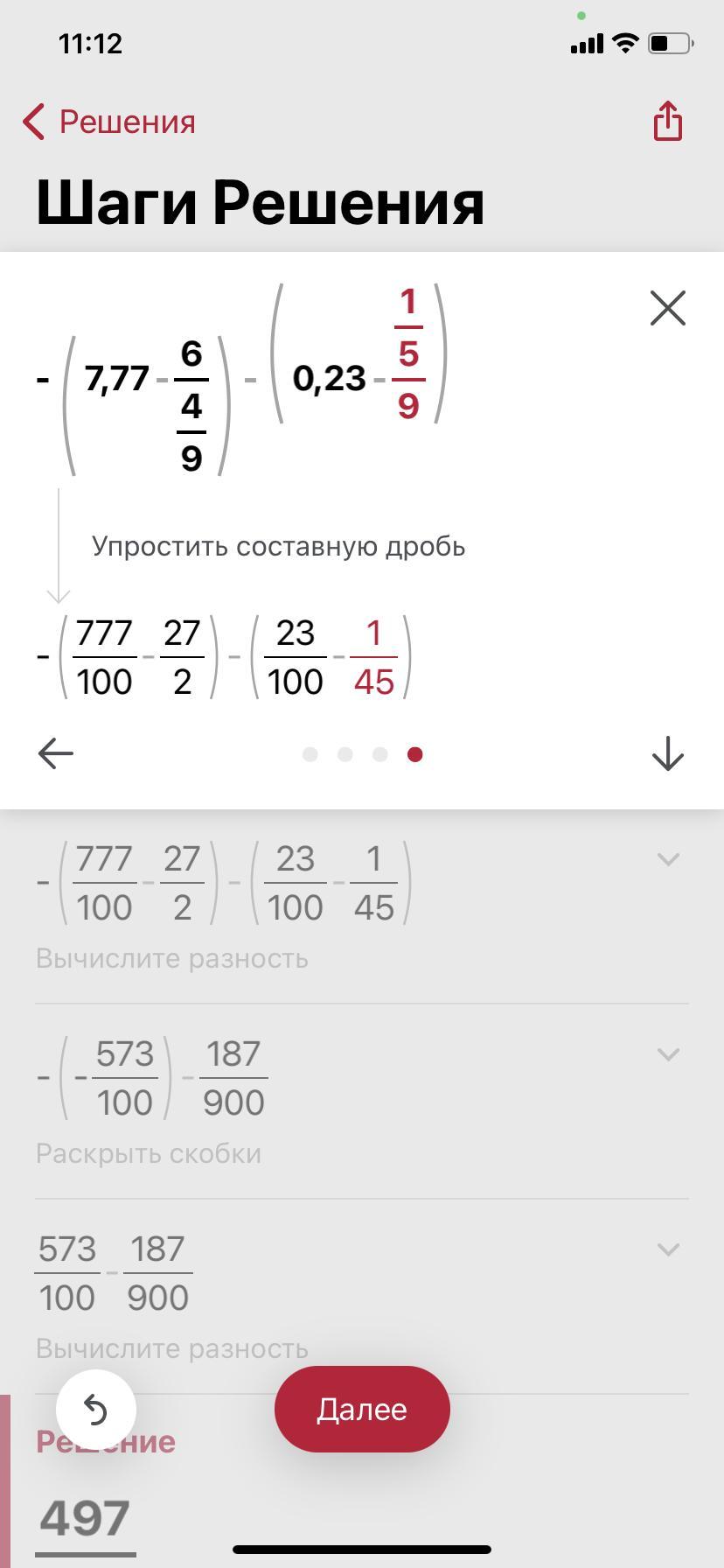Expand the 573/100 − 187/900 step
This screenshot has width=724, height=1568.
(x=668, y=1249)
